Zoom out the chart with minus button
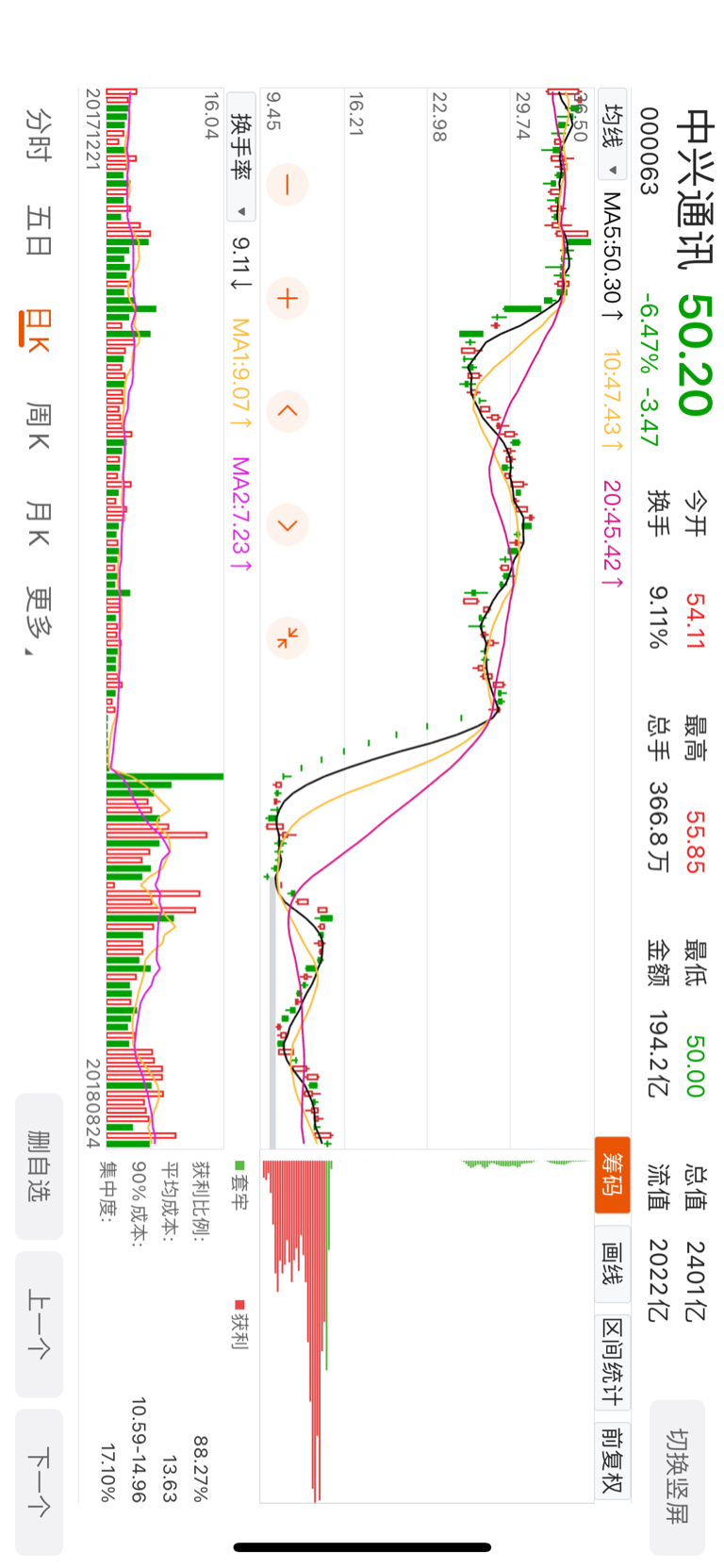The width and height of the screenshot is (724, 1568). [x=288, y=185]
